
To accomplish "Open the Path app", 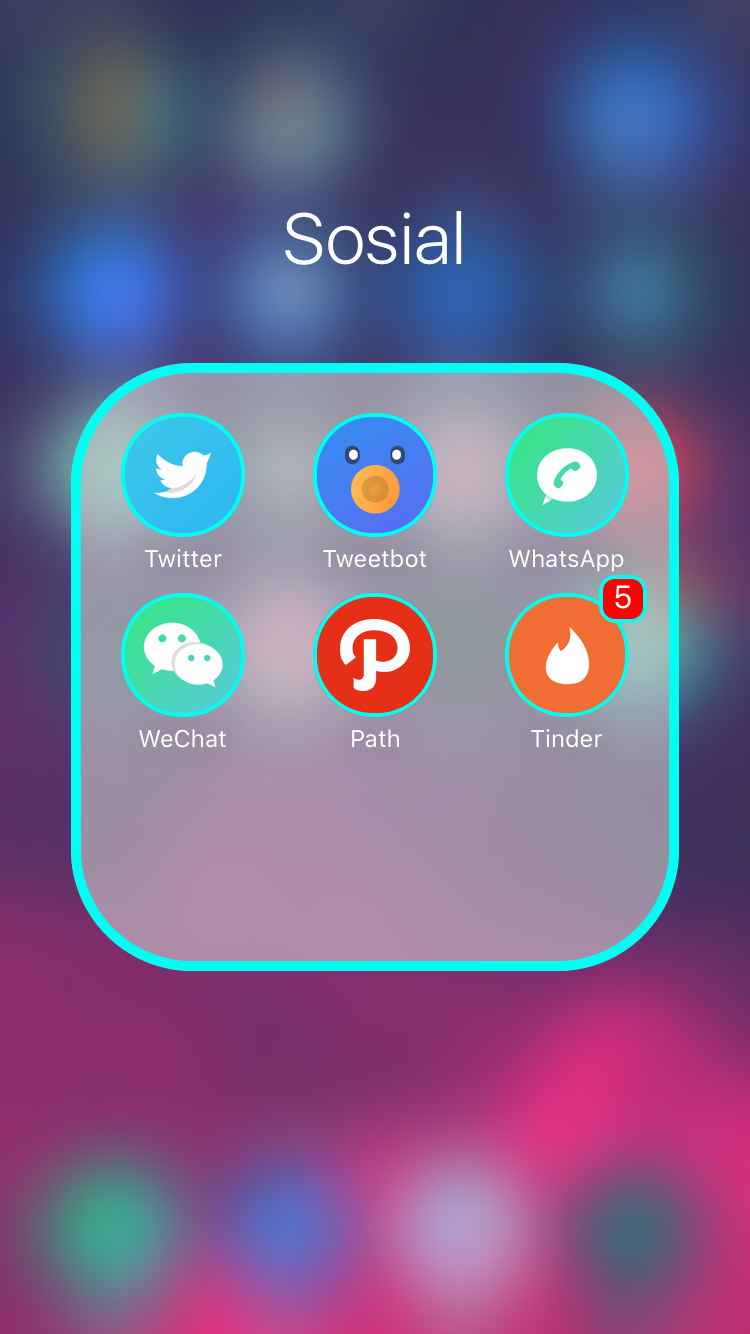I will point(375,655).
